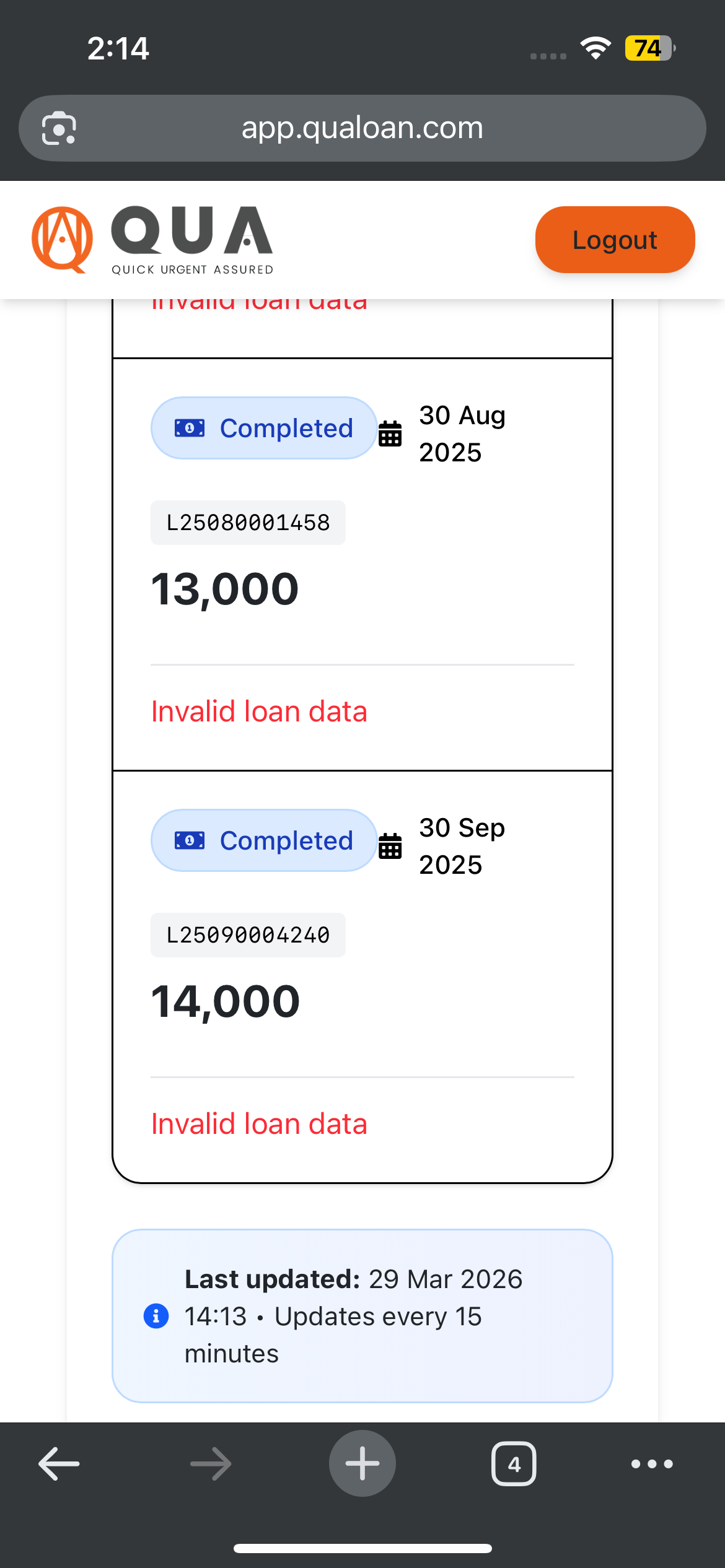725x1568 pixels.
Task: Tap the app.qualoan.com address bar
Action: pyautogui.click(x=362, y=128)
